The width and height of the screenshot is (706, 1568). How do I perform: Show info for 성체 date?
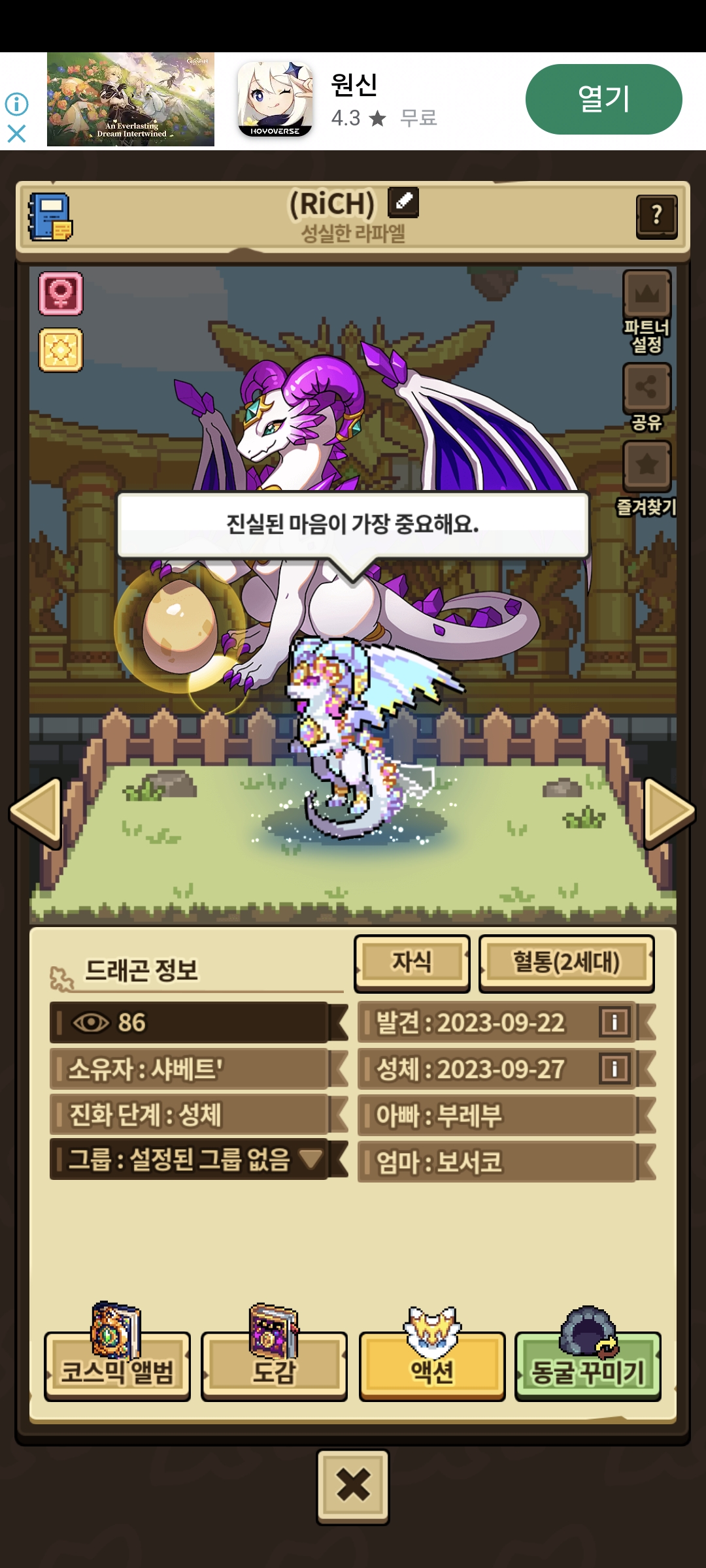[x=614, y=1069]
